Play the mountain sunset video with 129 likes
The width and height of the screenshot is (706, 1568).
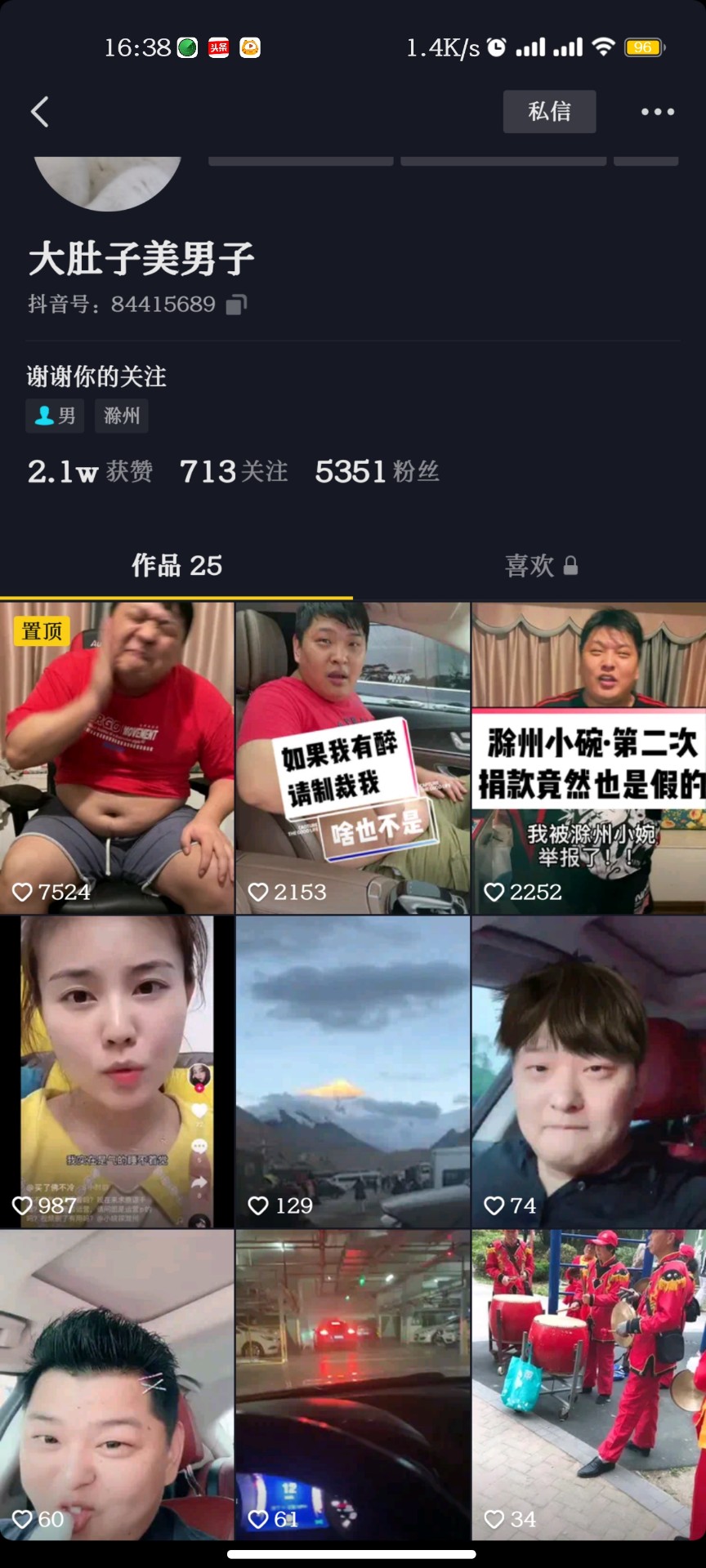coord(352,1071)
